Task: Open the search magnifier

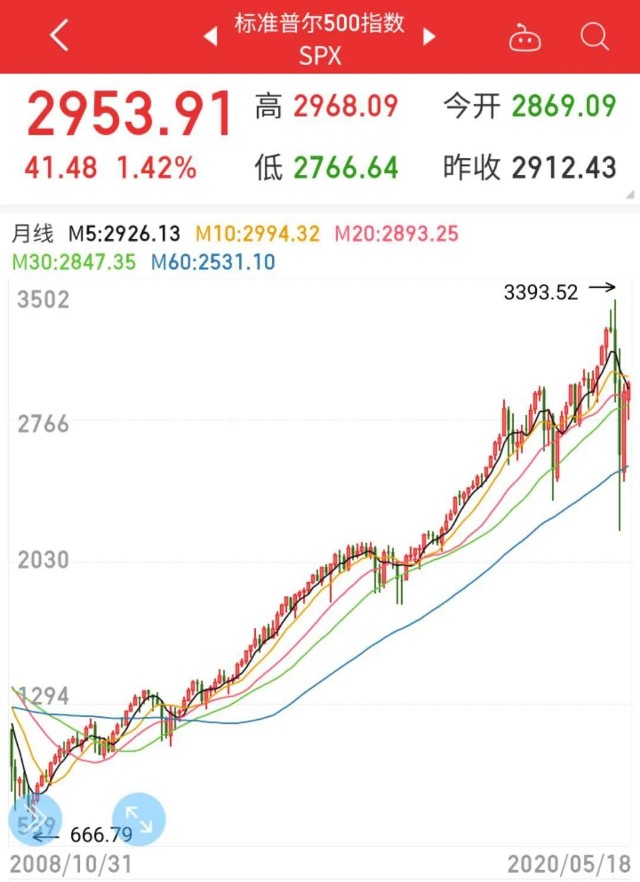Action: tap(595, 37)
